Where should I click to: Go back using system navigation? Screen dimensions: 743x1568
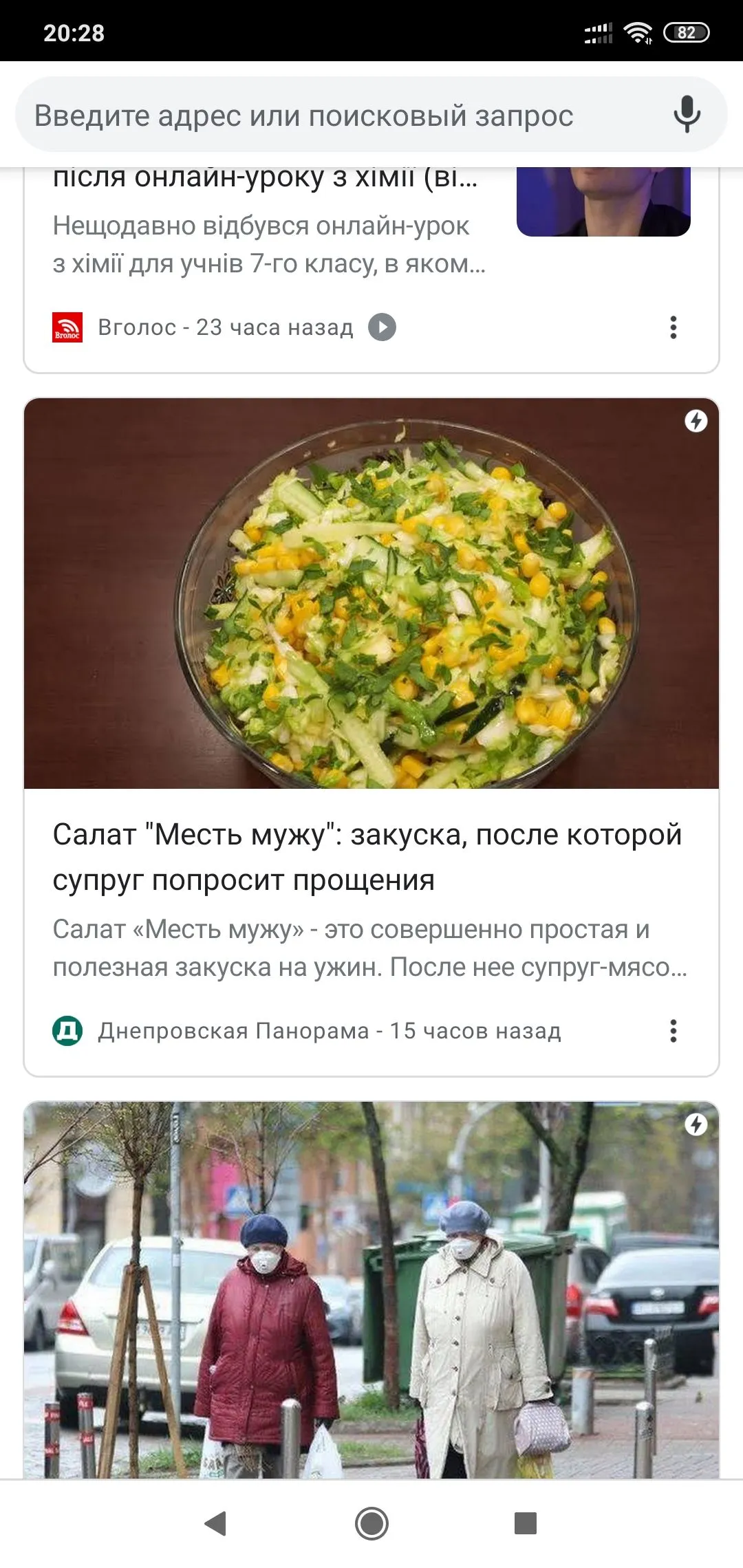(217, 1523)
